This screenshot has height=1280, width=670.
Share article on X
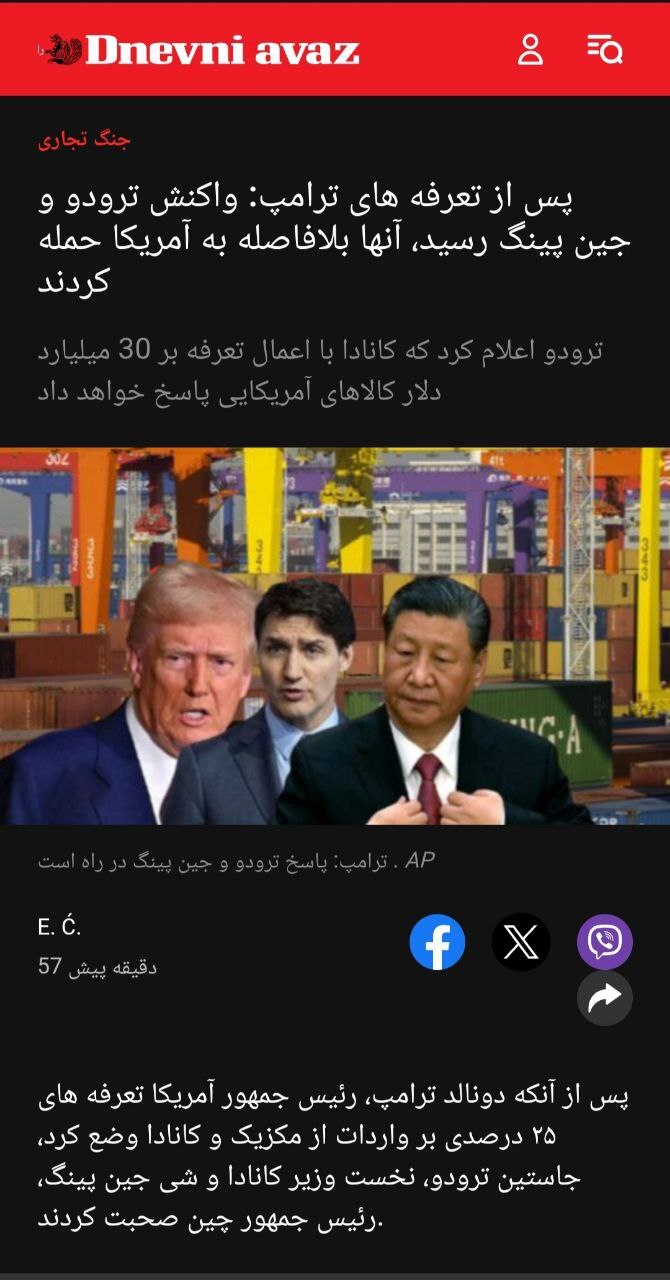point(521,942)
